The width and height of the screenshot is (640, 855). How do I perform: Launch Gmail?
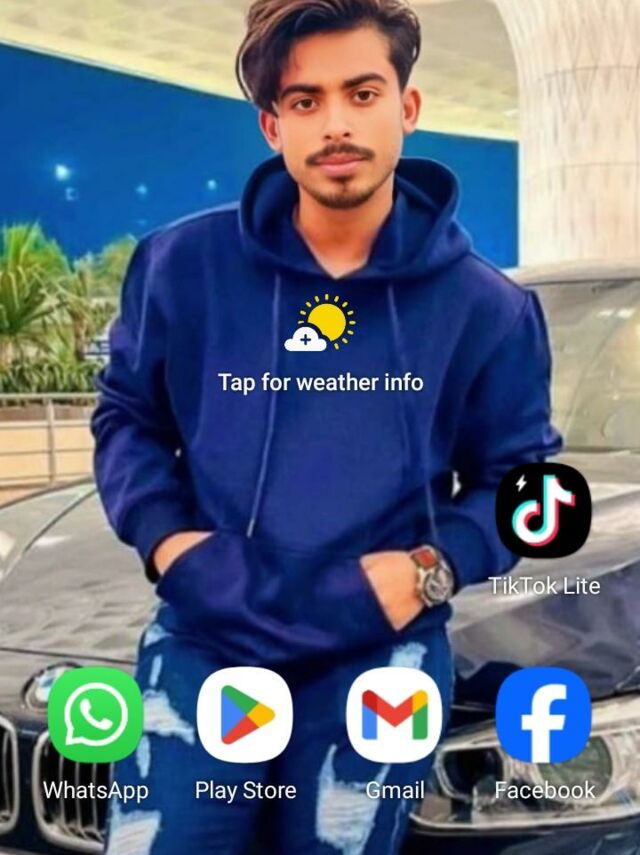[394, 715]
